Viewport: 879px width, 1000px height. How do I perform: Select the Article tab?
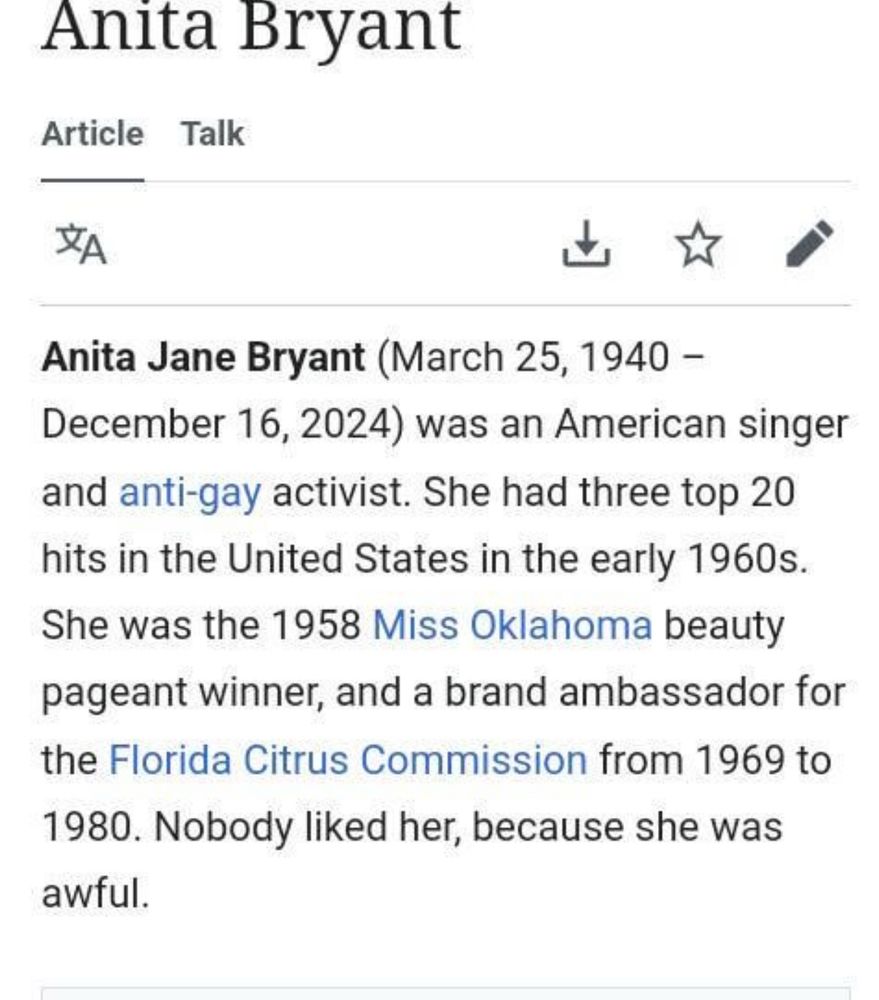[92, 134]
